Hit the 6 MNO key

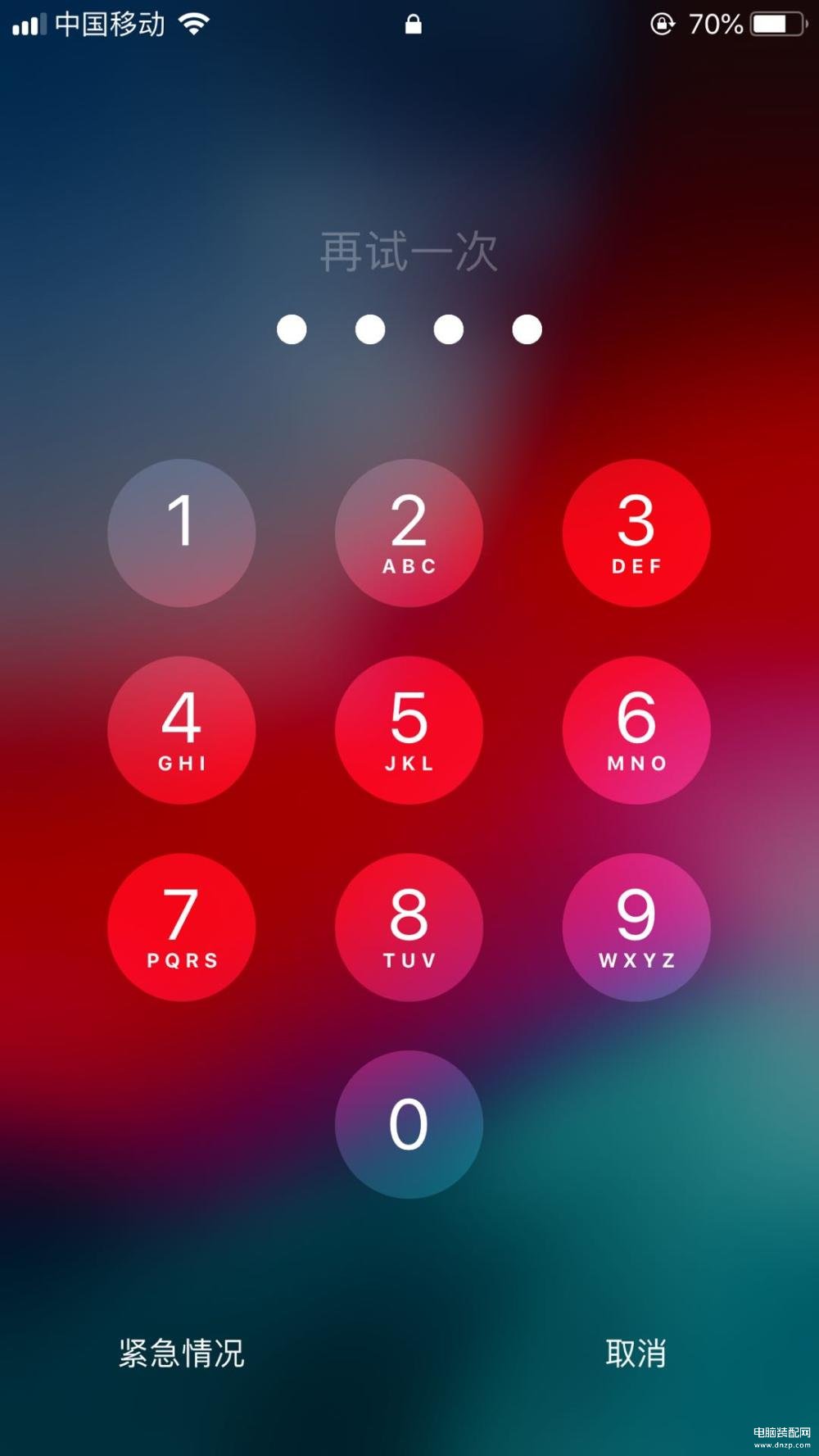tap(636, 730)
